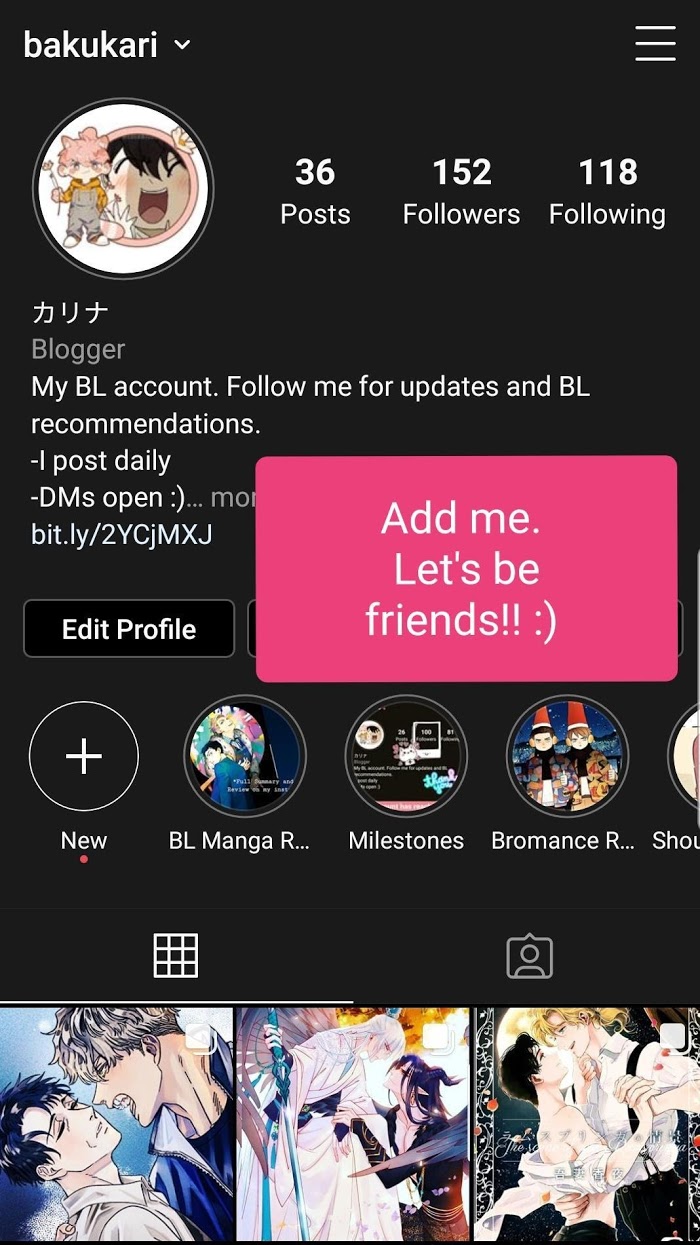Tap the Edit Profile button
The width and height of the screenshot is (700, 1245).
point(129,629)
